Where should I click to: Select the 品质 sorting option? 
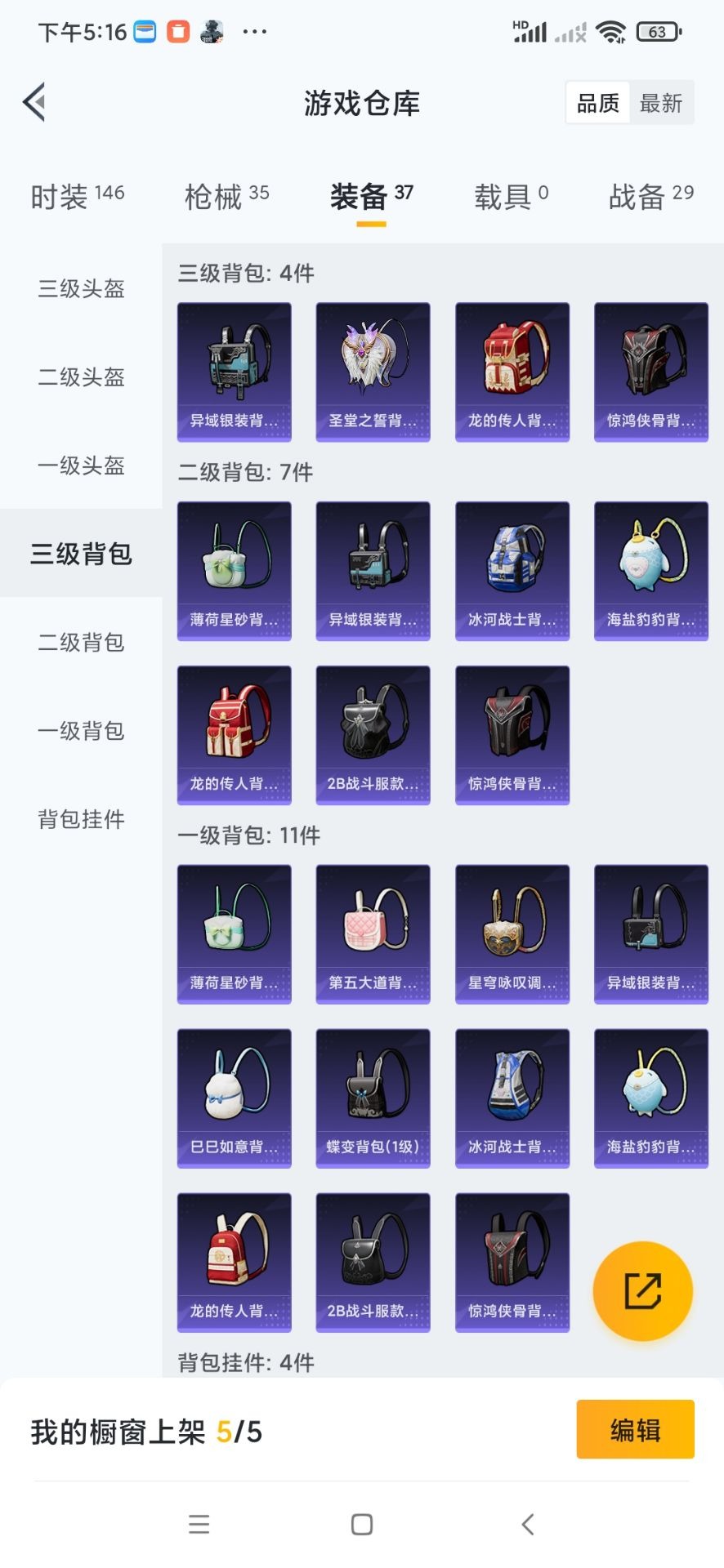598,103
